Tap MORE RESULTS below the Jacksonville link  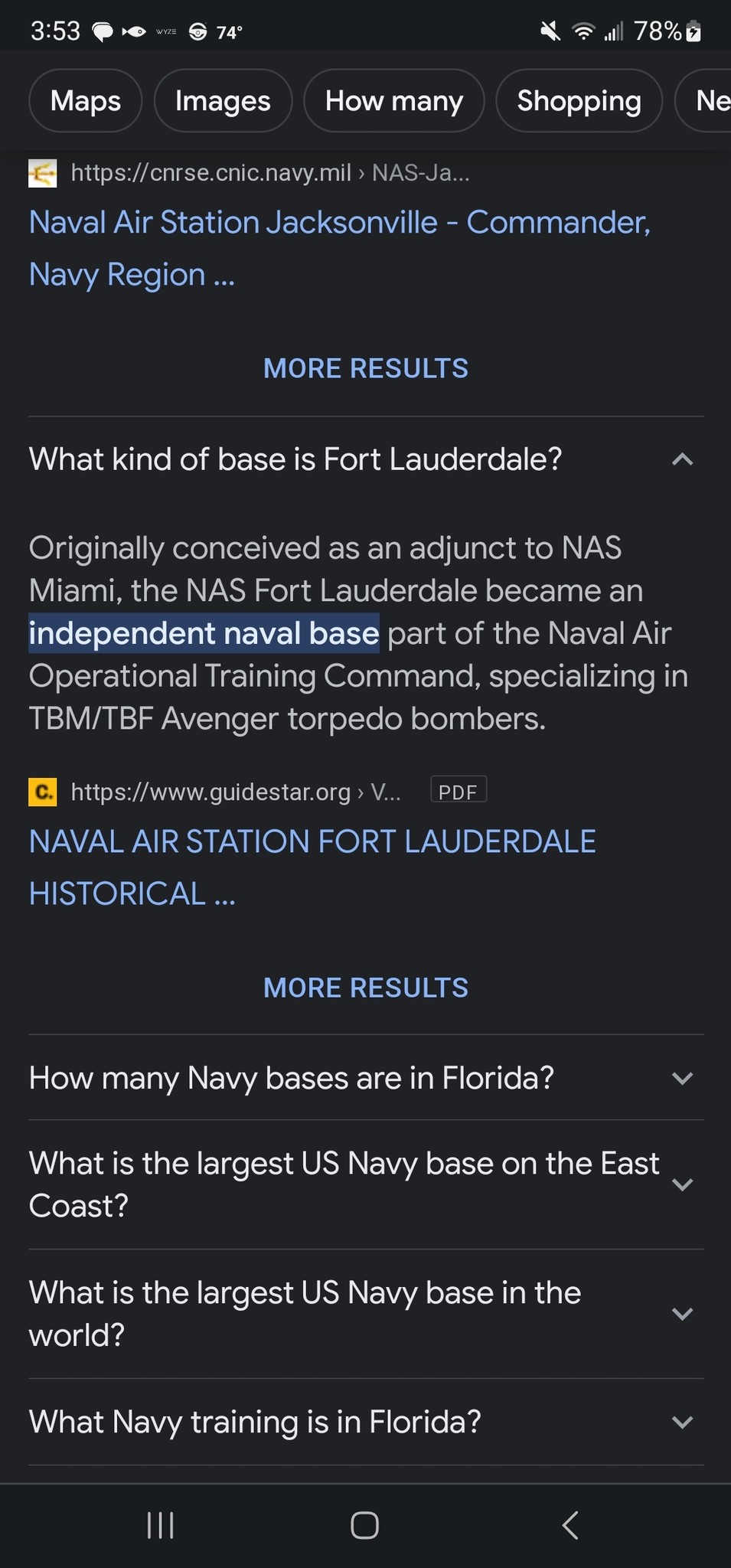click(x=366, y=368)
